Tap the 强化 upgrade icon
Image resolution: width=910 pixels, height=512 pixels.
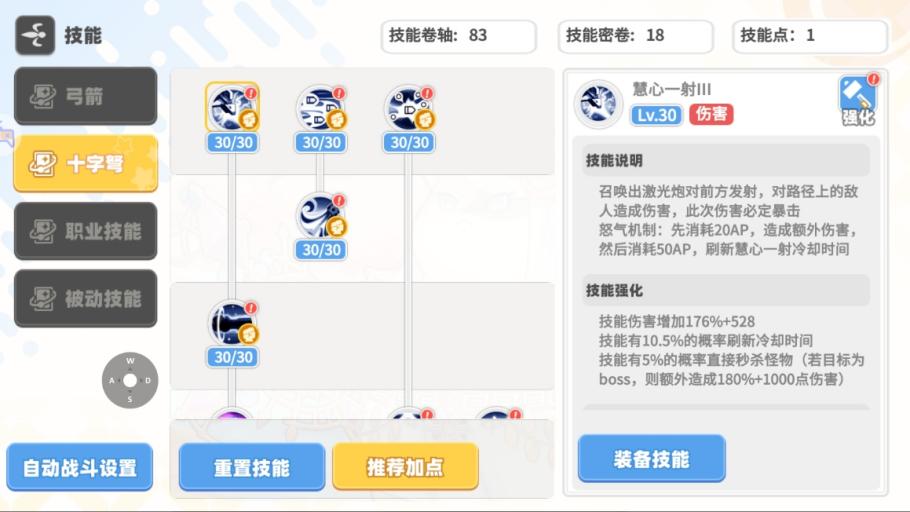point(857,102)
